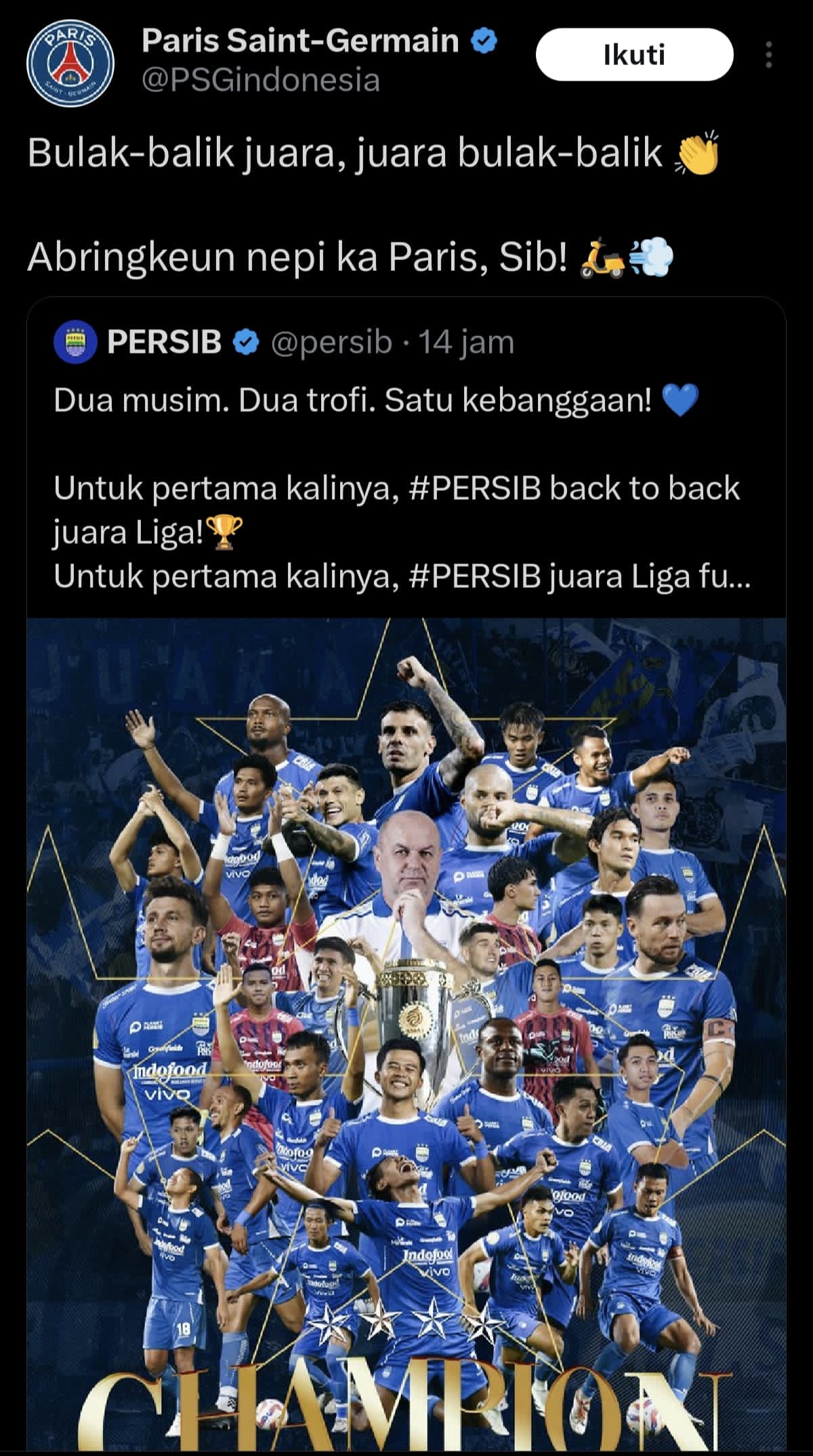Follow Paris Saint-Germain with the Ikuti button
The image size is (813, 1456).
pos(634,55)
